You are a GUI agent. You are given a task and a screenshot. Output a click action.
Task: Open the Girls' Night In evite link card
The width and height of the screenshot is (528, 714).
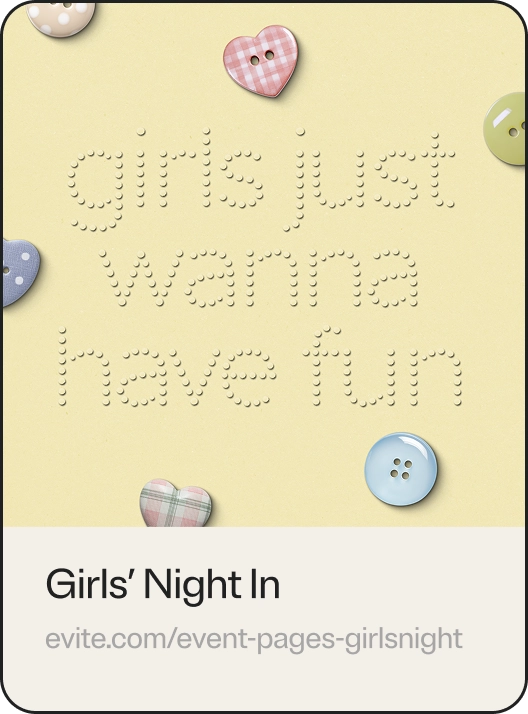tap(264, 357)
